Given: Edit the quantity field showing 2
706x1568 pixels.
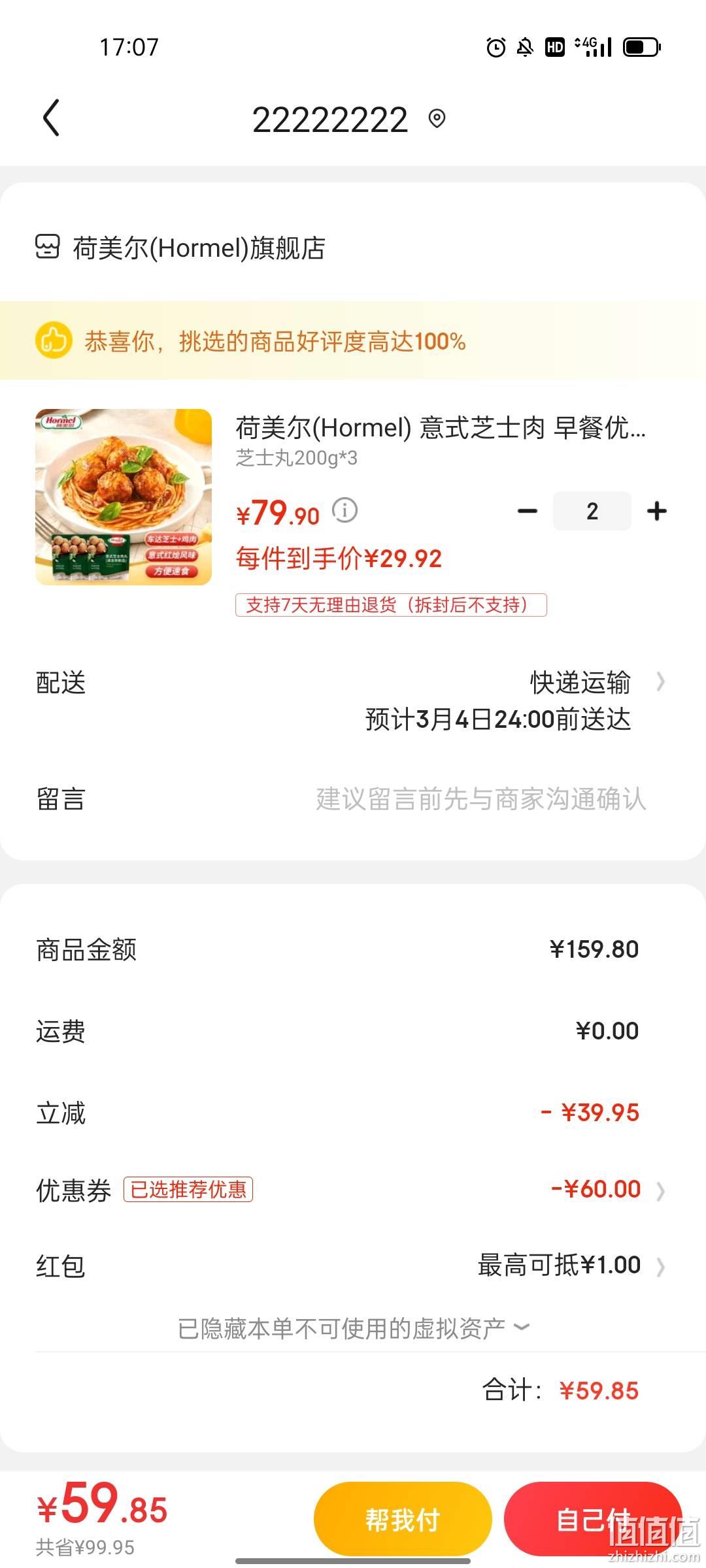Looking at the screenshot, I should [592, 512].
